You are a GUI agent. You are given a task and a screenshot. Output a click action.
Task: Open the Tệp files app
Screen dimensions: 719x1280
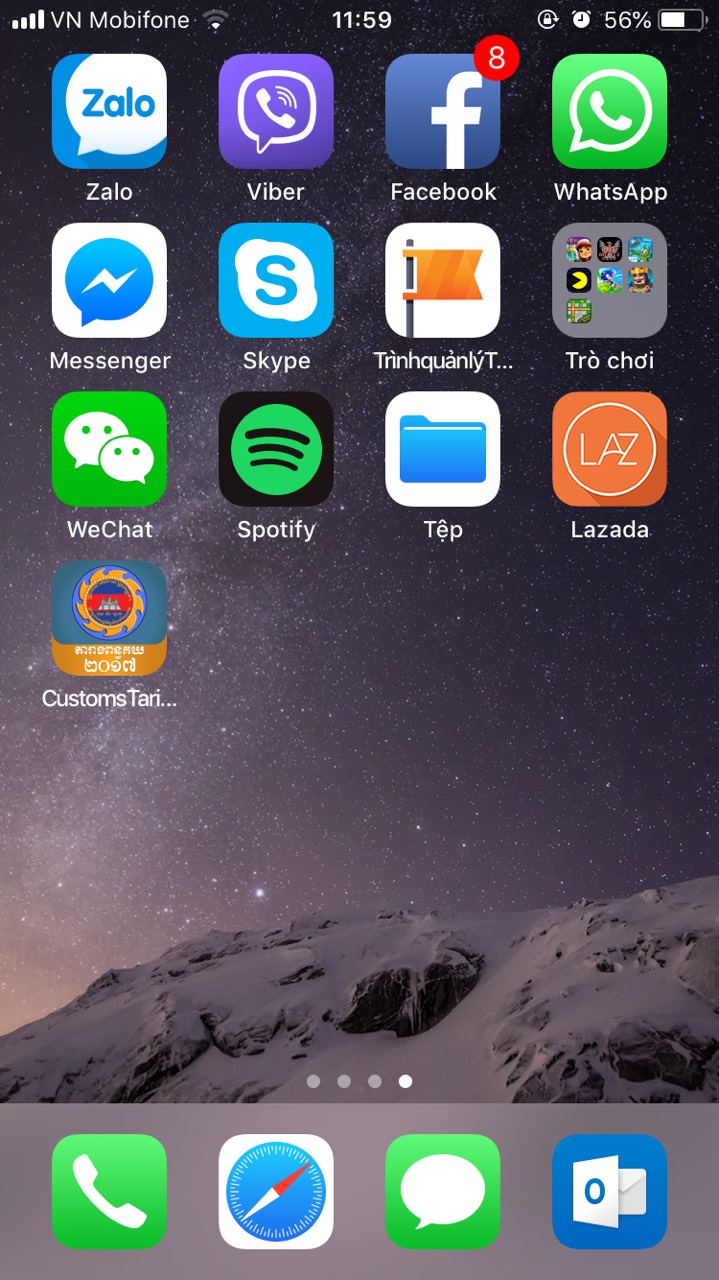(x=443, y=449)
